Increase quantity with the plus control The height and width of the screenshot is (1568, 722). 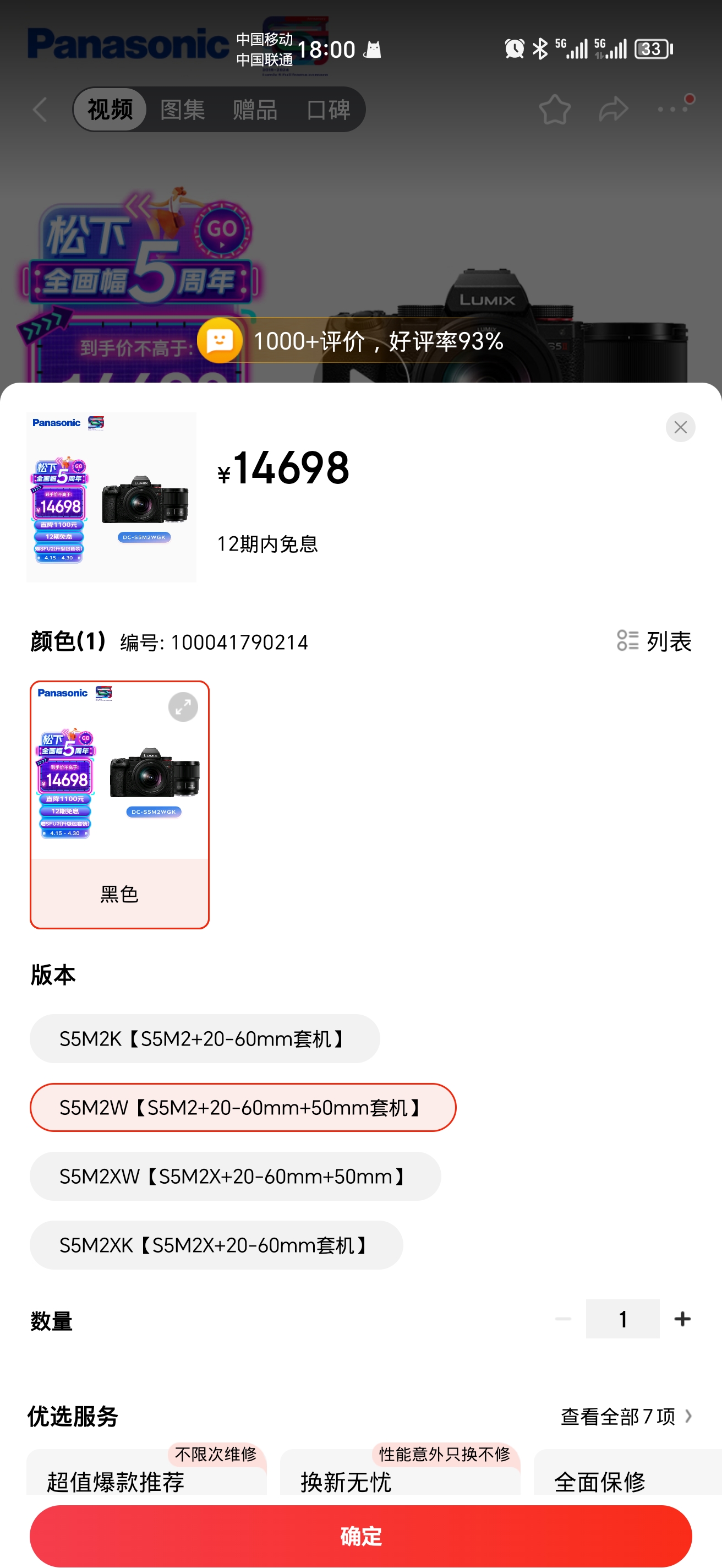click(x=682, y=1320)
